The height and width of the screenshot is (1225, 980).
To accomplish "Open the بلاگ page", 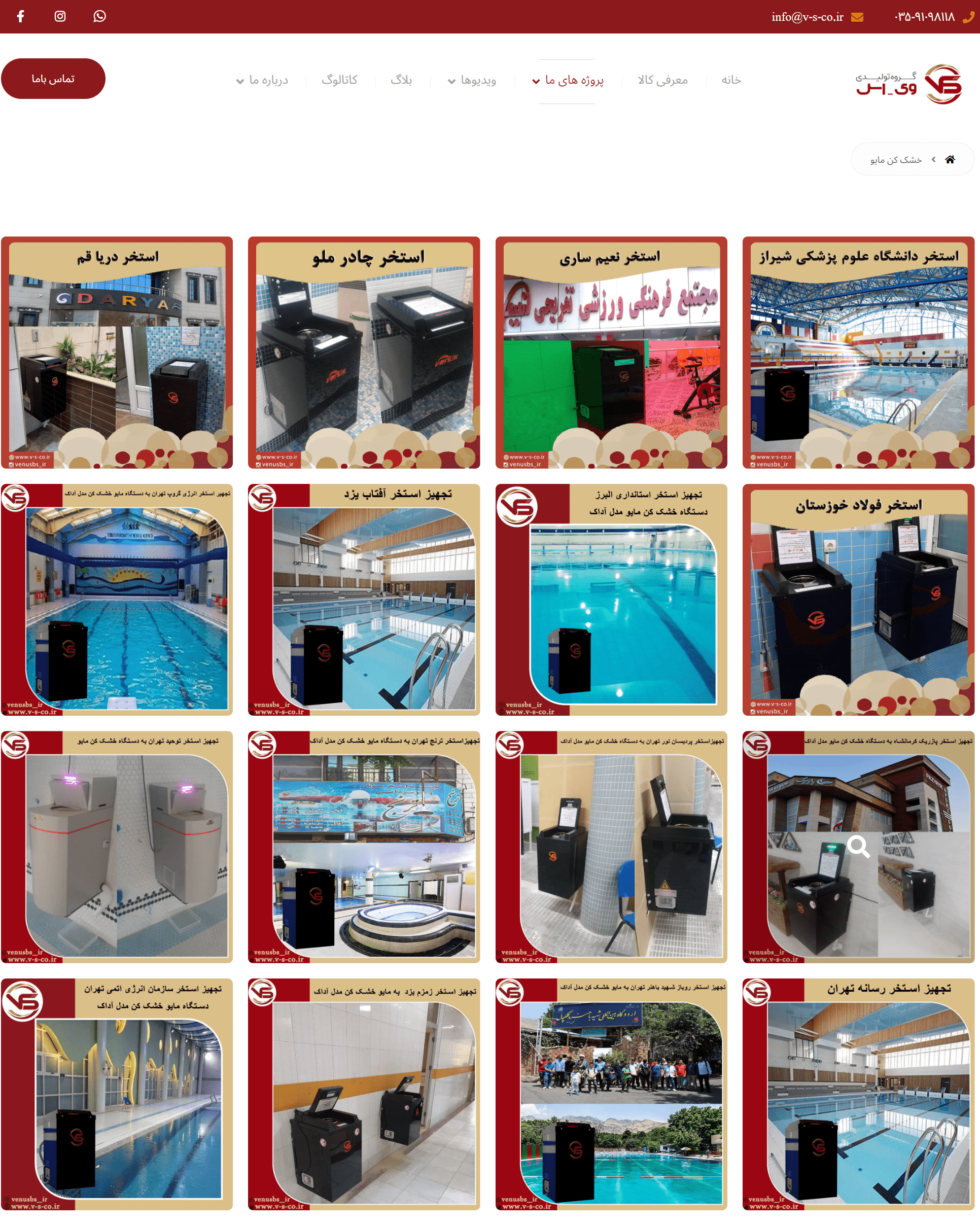I will coord(401,80).
